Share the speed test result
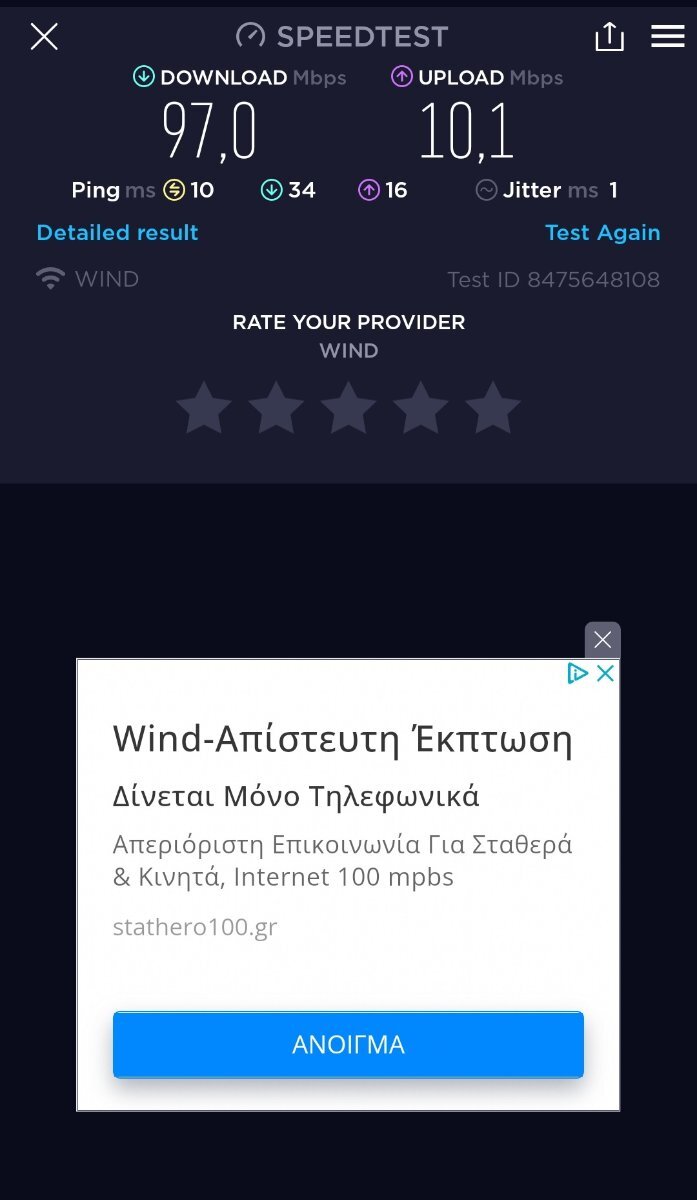Viewport: 697px width, 1200px height. 609,37
